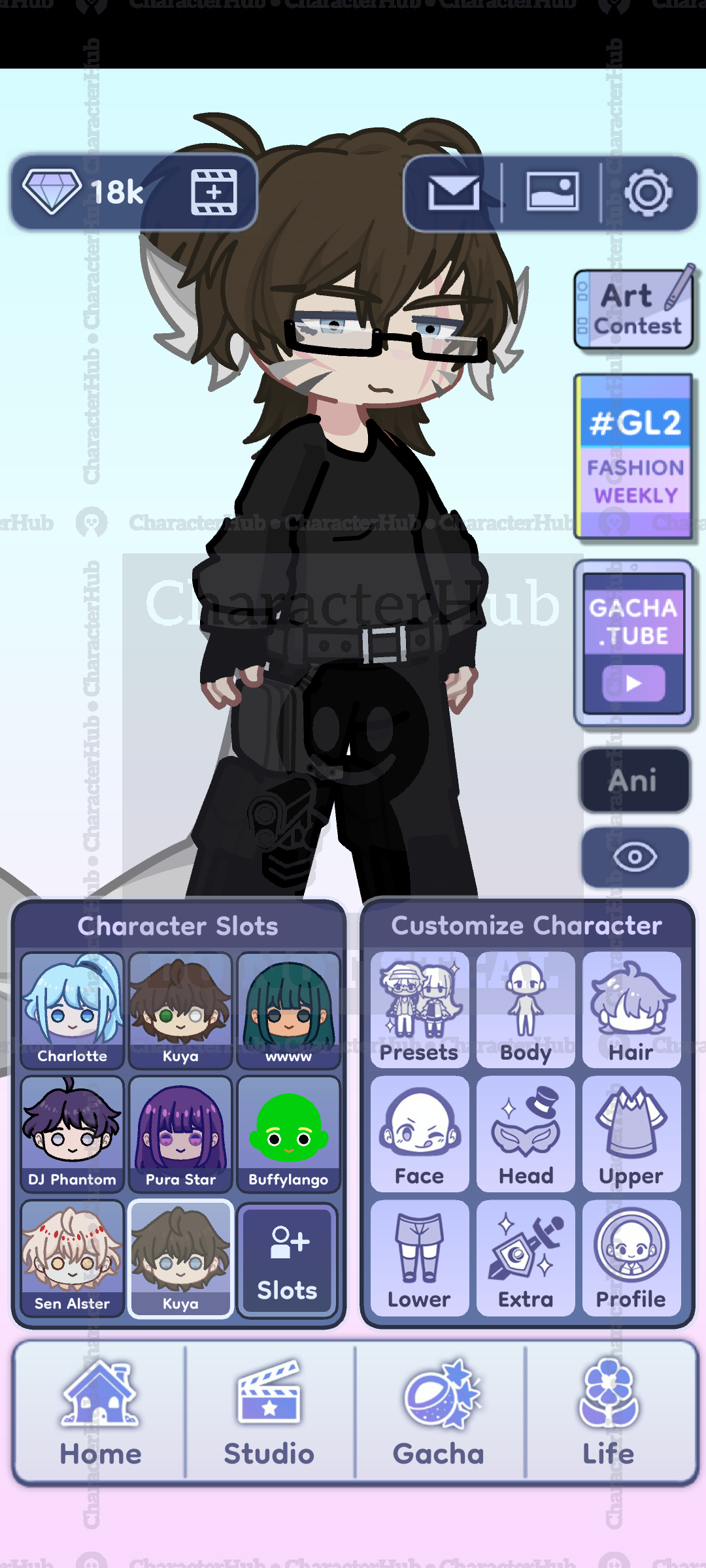Tap the add video clip icon
This screenshot has width=706, height=1568.
(214, 193)
